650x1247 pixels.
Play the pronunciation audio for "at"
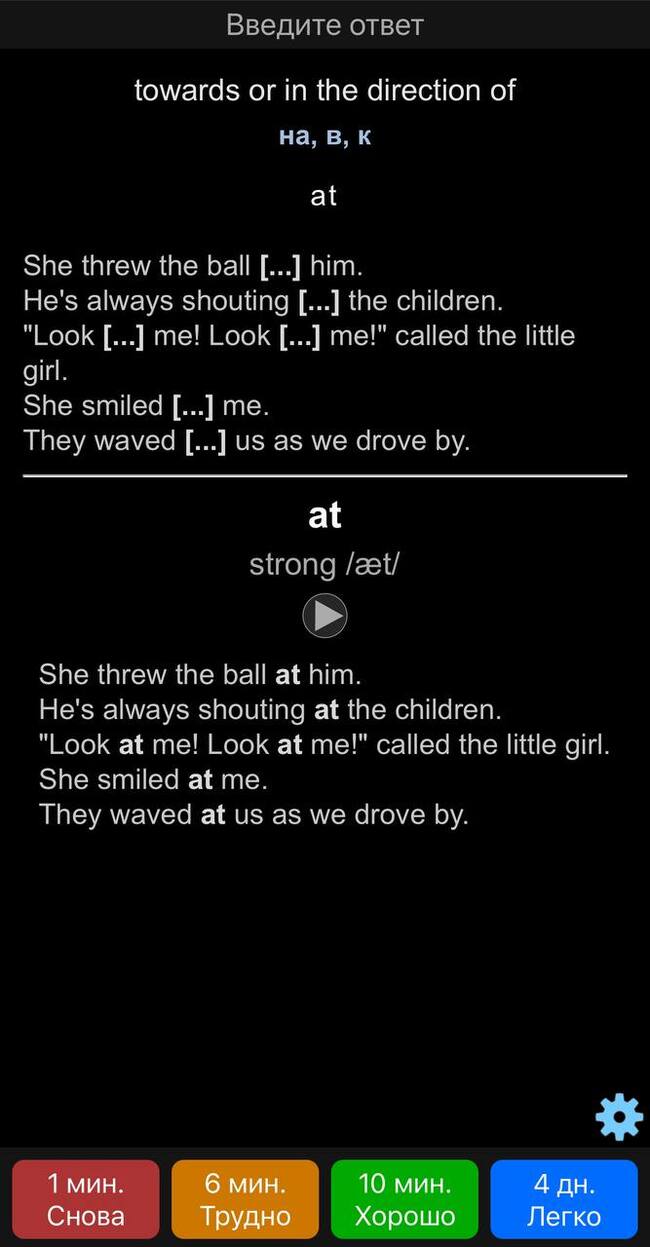tap(325, 616)
